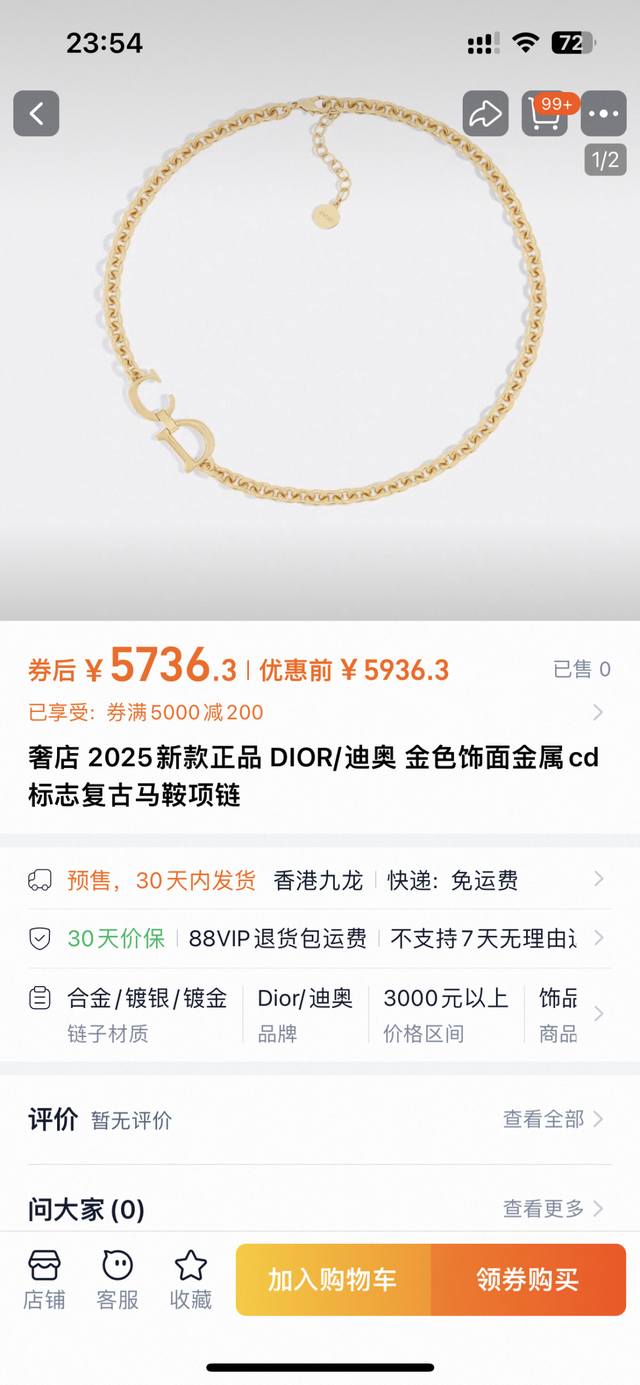Open the 30天价保 service guarantees row
Viewport: 640px width, 1385px height.
coord(320,938)
